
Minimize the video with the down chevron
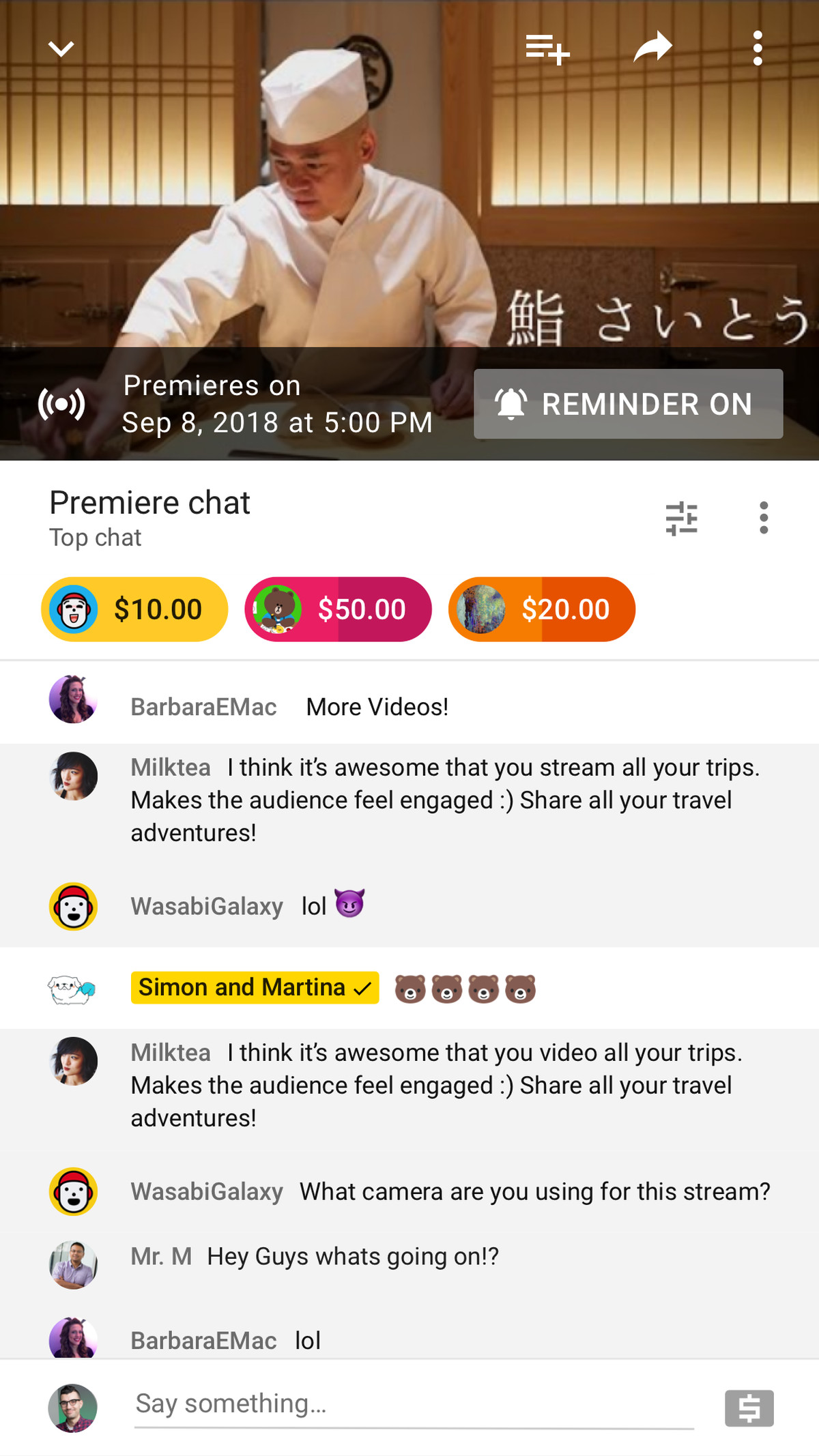point(61,49)
